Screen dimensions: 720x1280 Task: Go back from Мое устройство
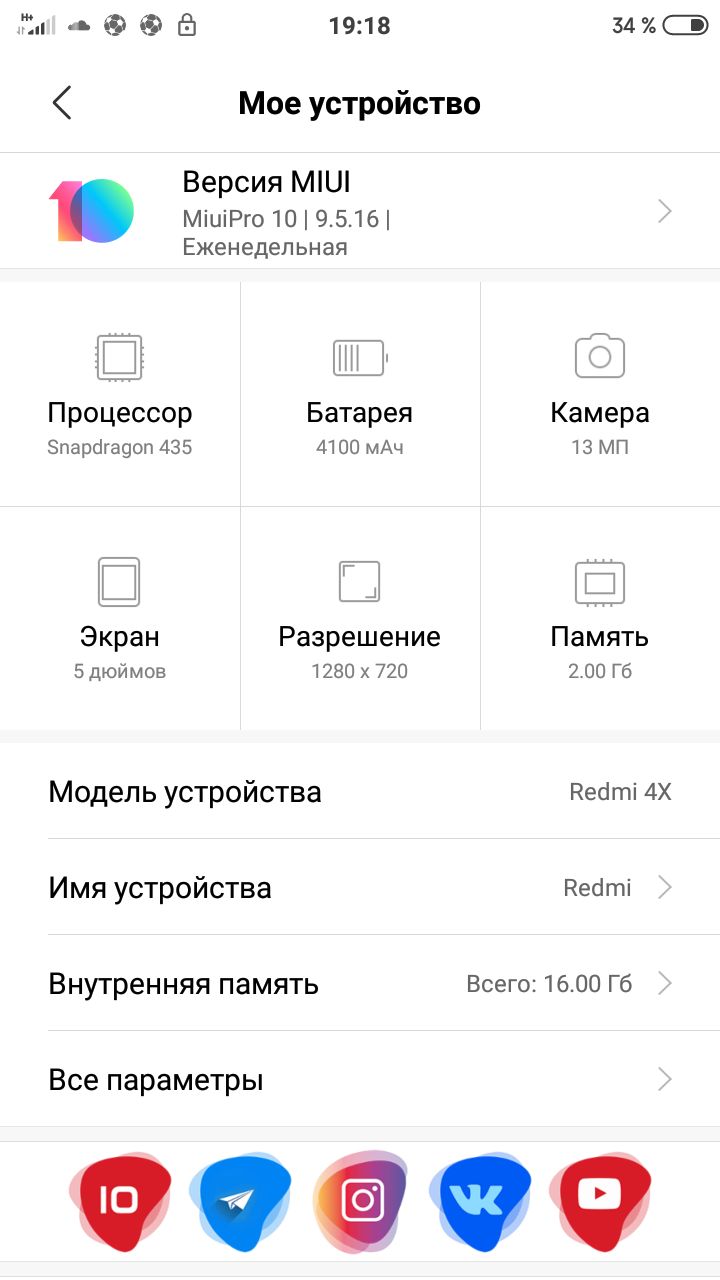pyautogui.click(x=62, y=103)
